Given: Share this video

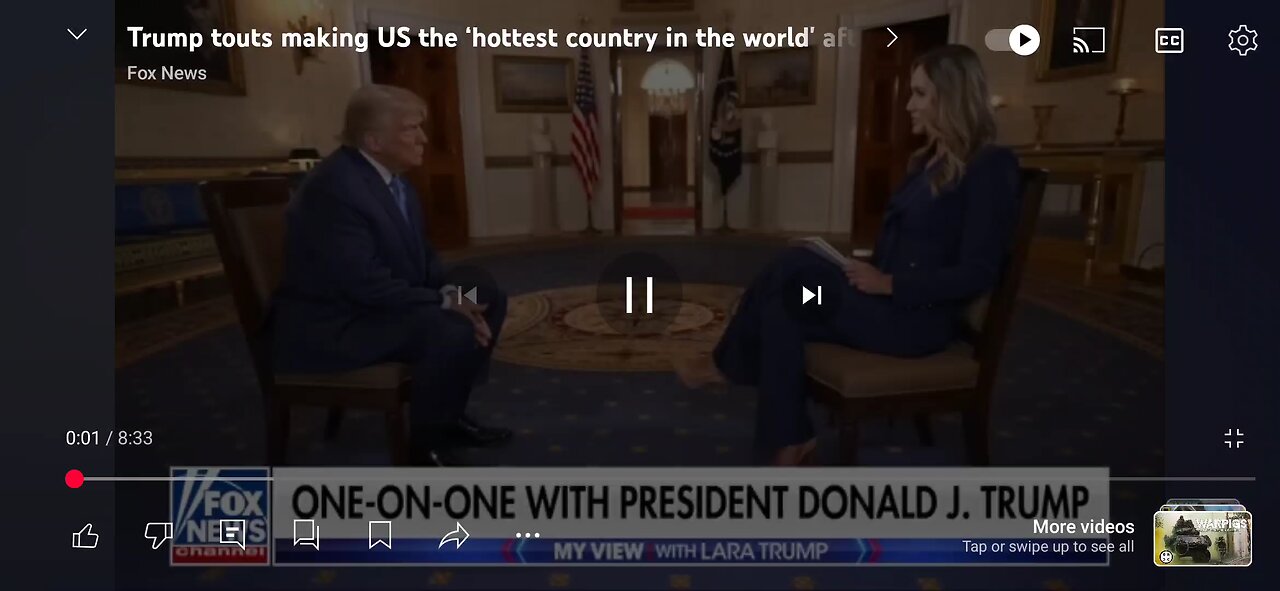Looking at the screenshot, I should tap(454, 537).
